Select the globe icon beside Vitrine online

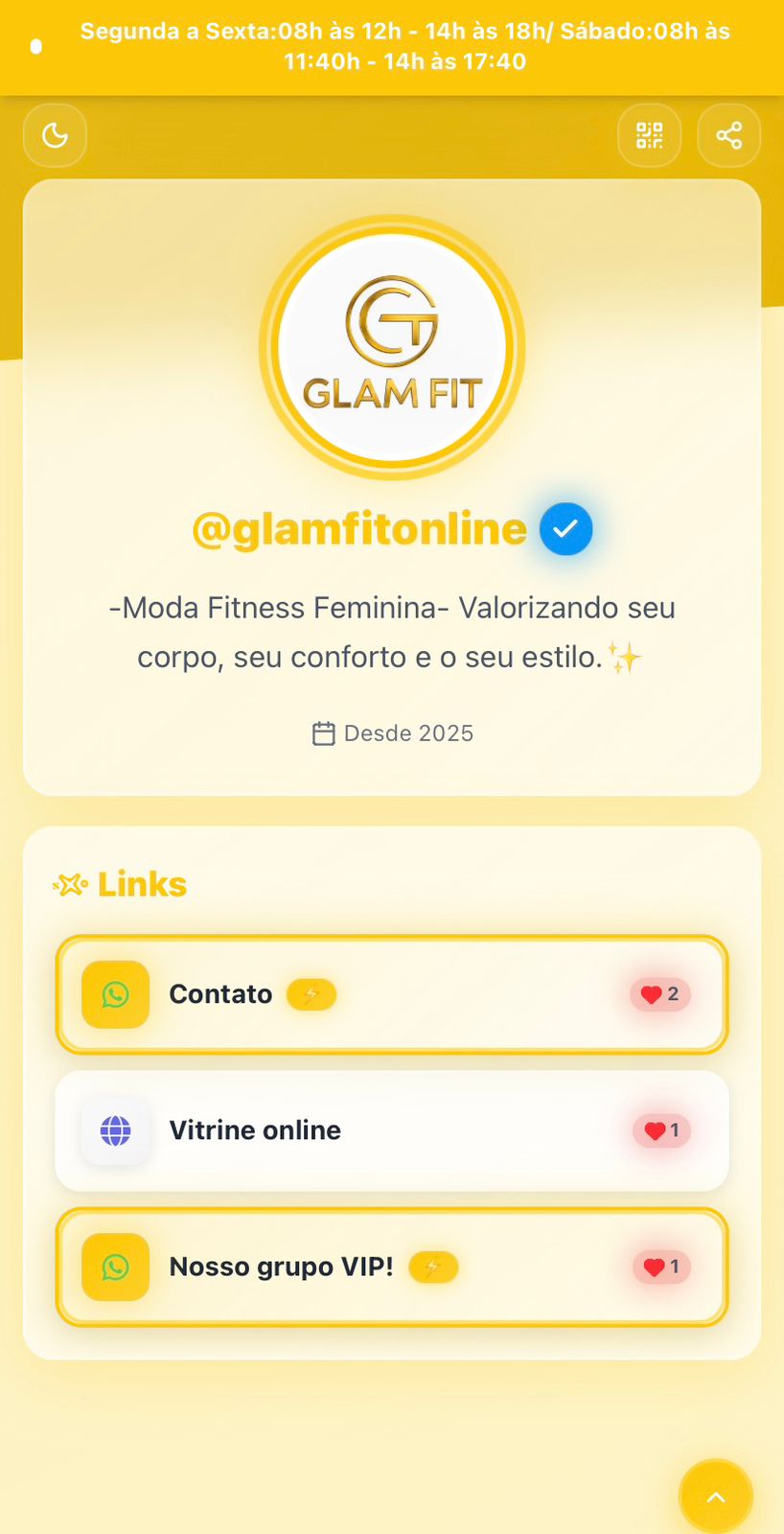115,1131
